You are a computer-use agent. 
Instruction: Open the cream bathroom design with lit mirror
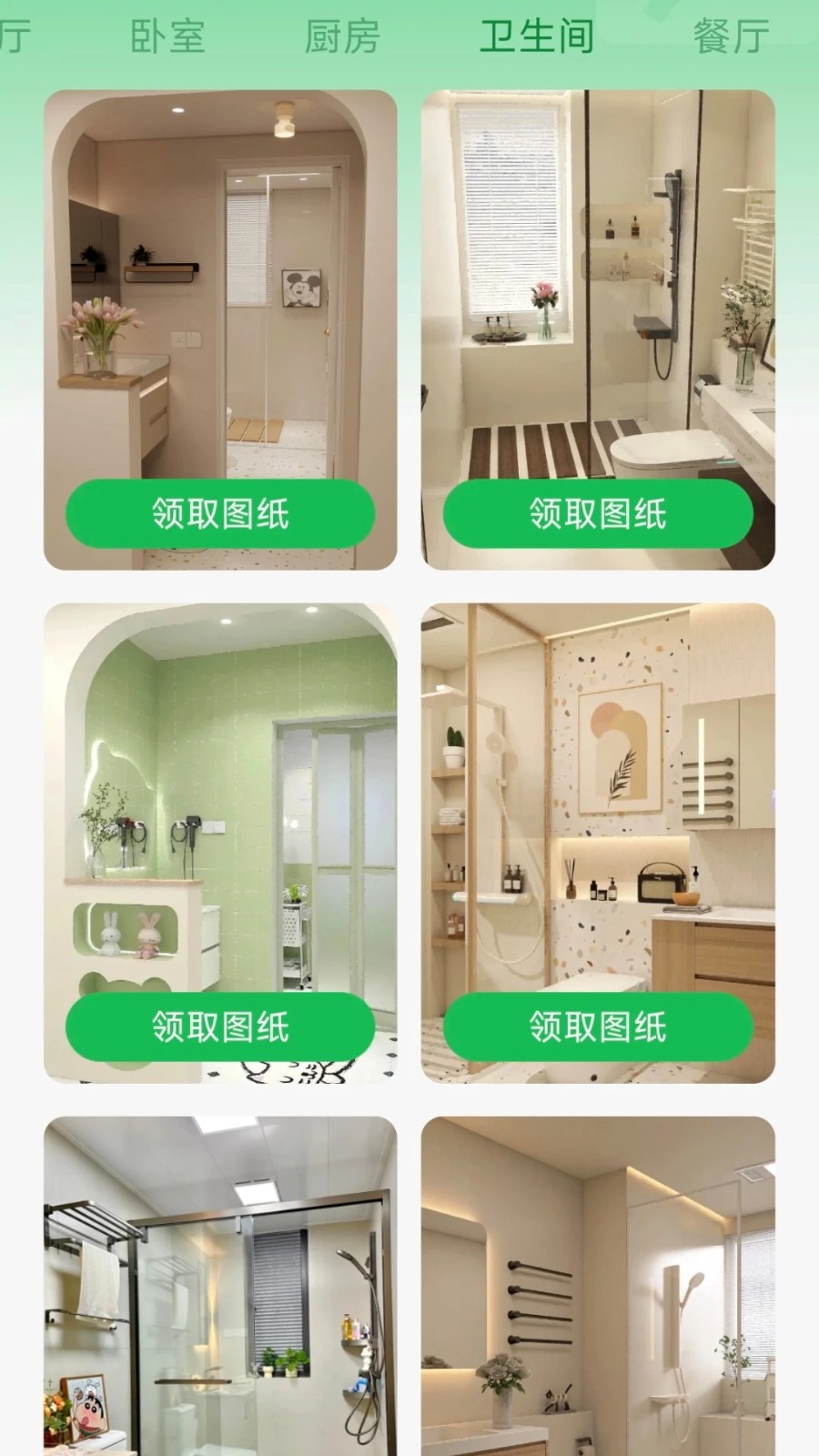598,1286
